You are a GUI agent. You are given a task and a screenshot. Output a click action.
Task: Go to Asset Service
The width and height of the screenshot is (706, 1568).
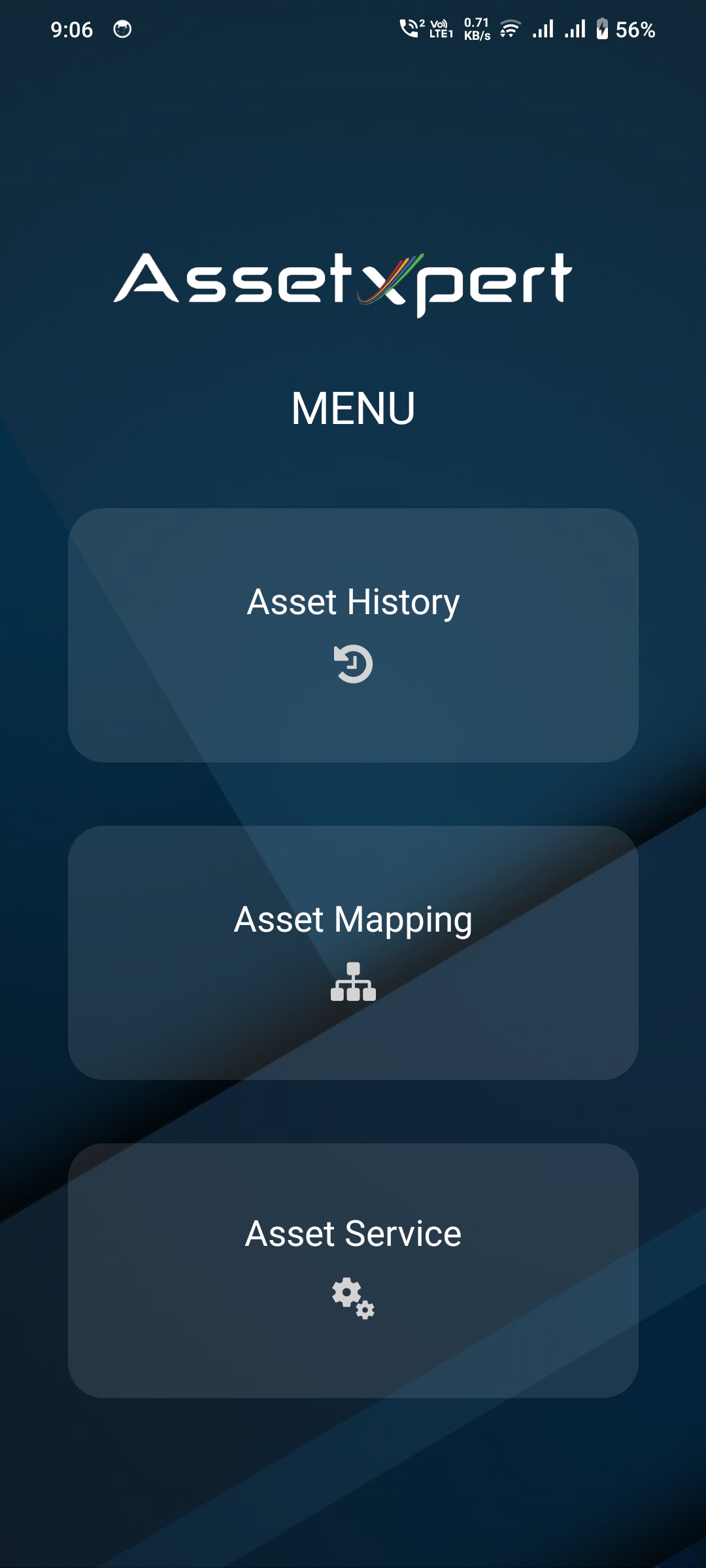click(x=353, y=1270)
